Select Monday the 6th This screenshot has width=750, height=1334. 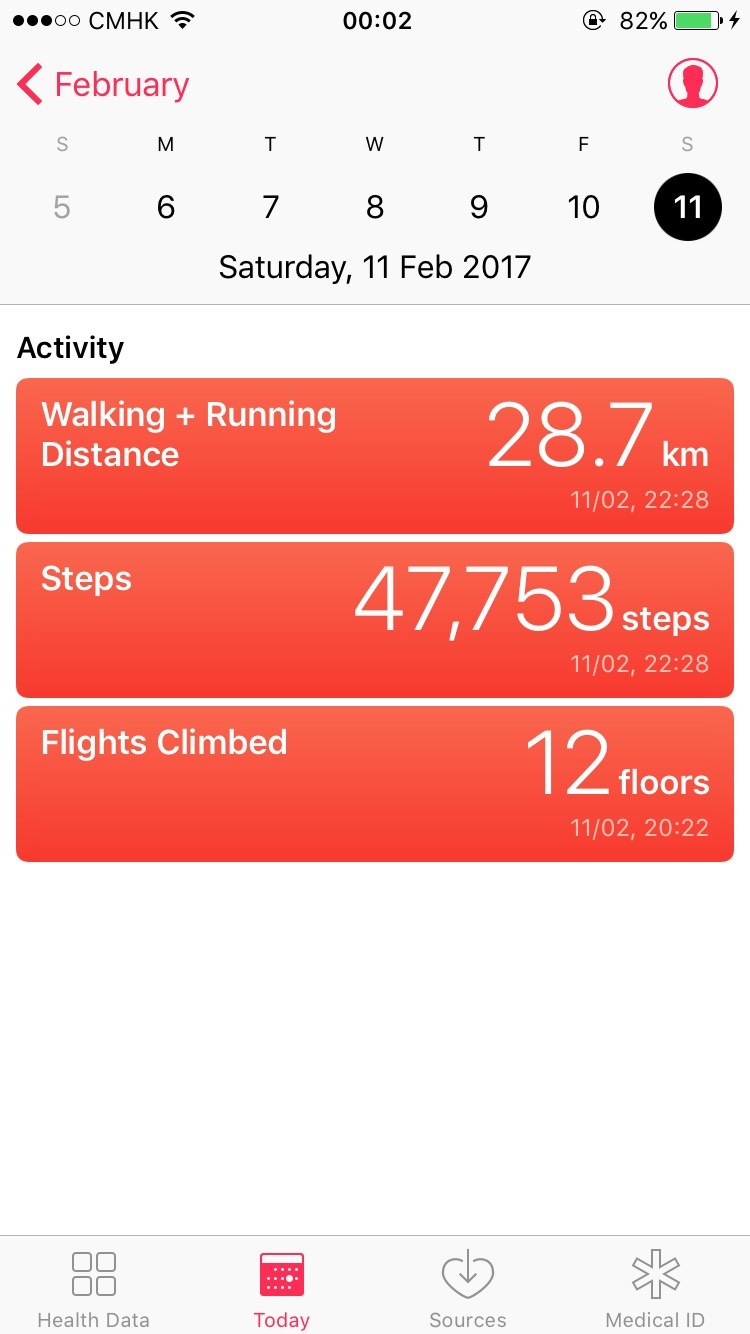pos(166,207)
